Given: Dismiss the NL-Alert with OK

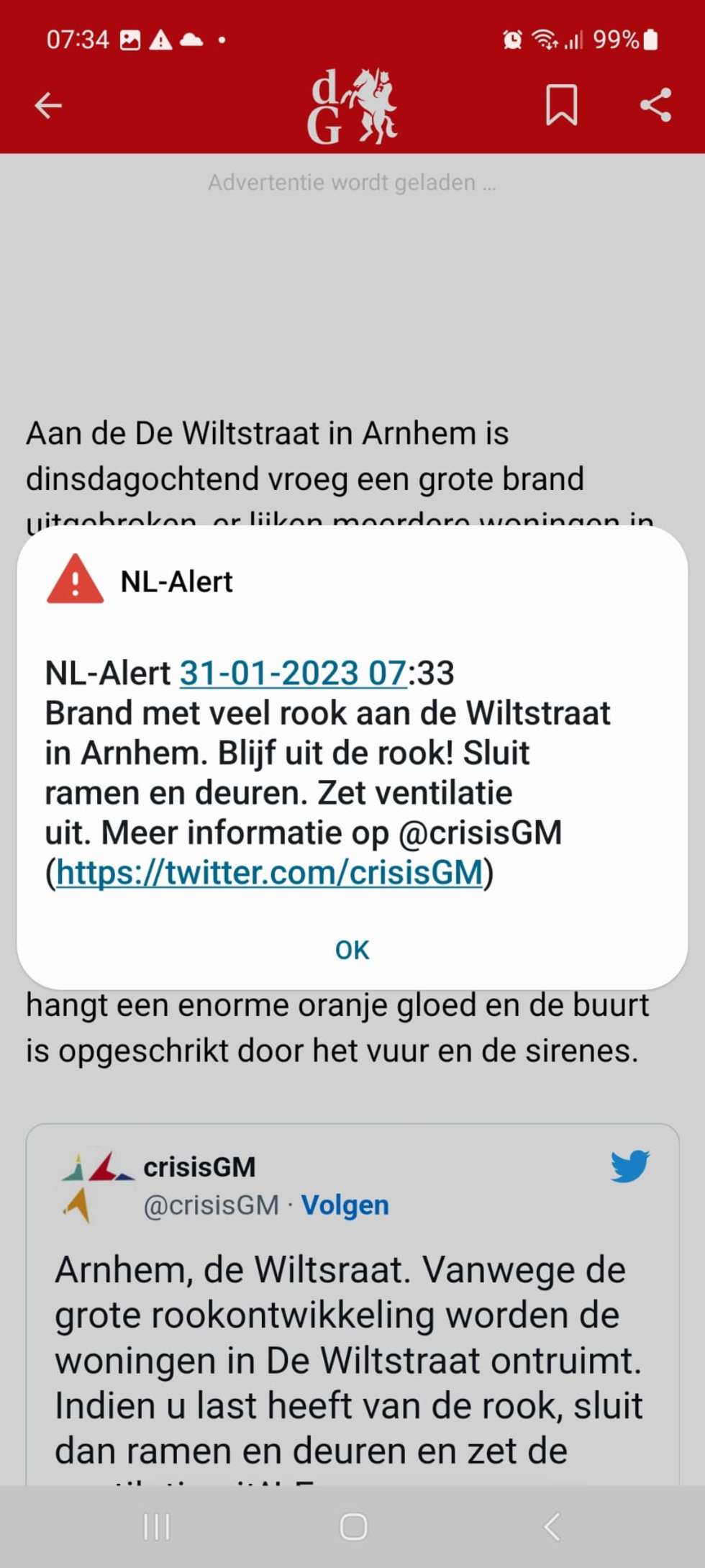Looking at the screenshot, I should coord(352,950).
